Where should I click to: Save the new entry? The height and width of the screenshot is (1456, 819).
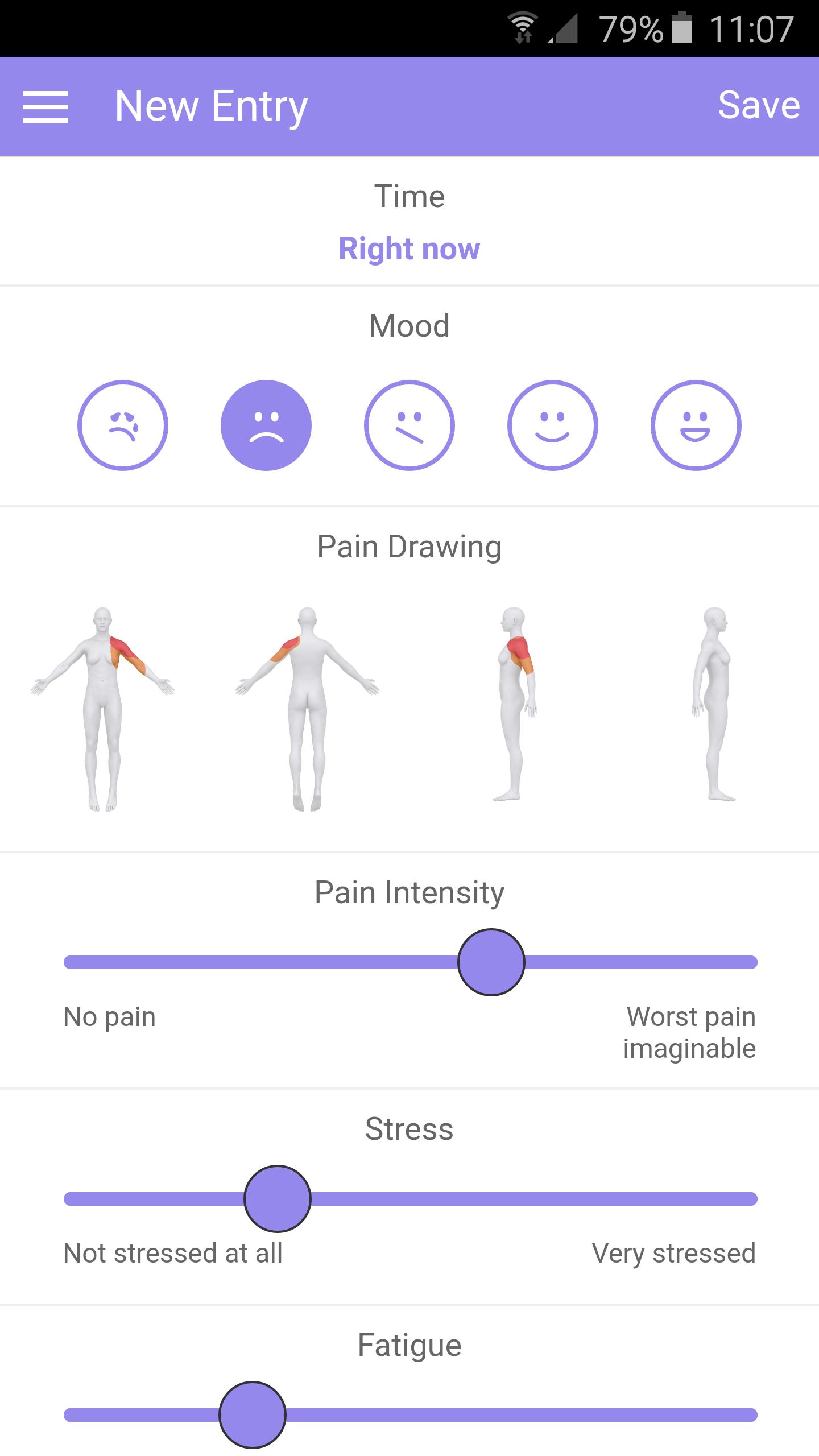(758, 105)
